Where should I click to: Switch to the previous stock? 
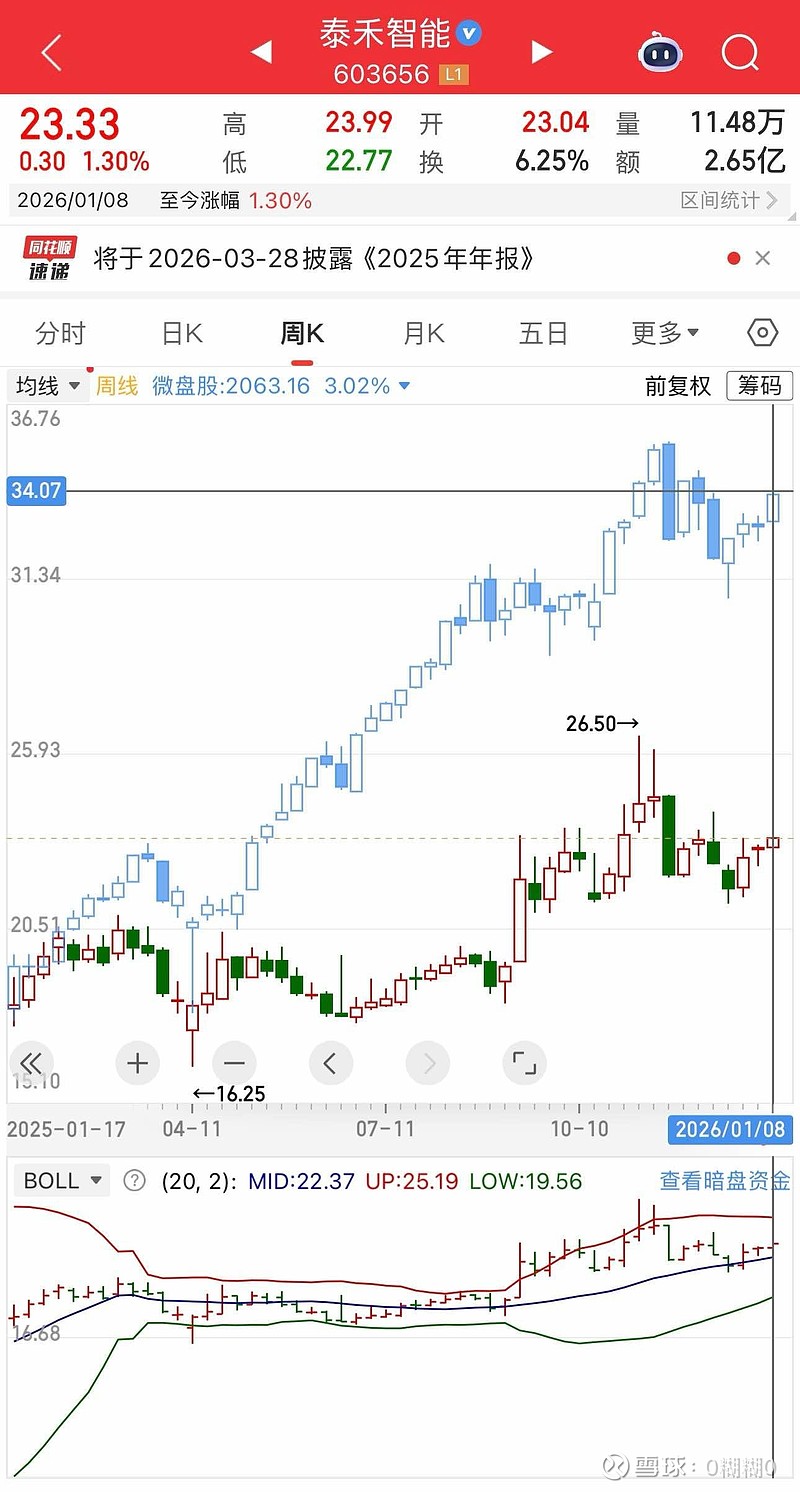261,52
